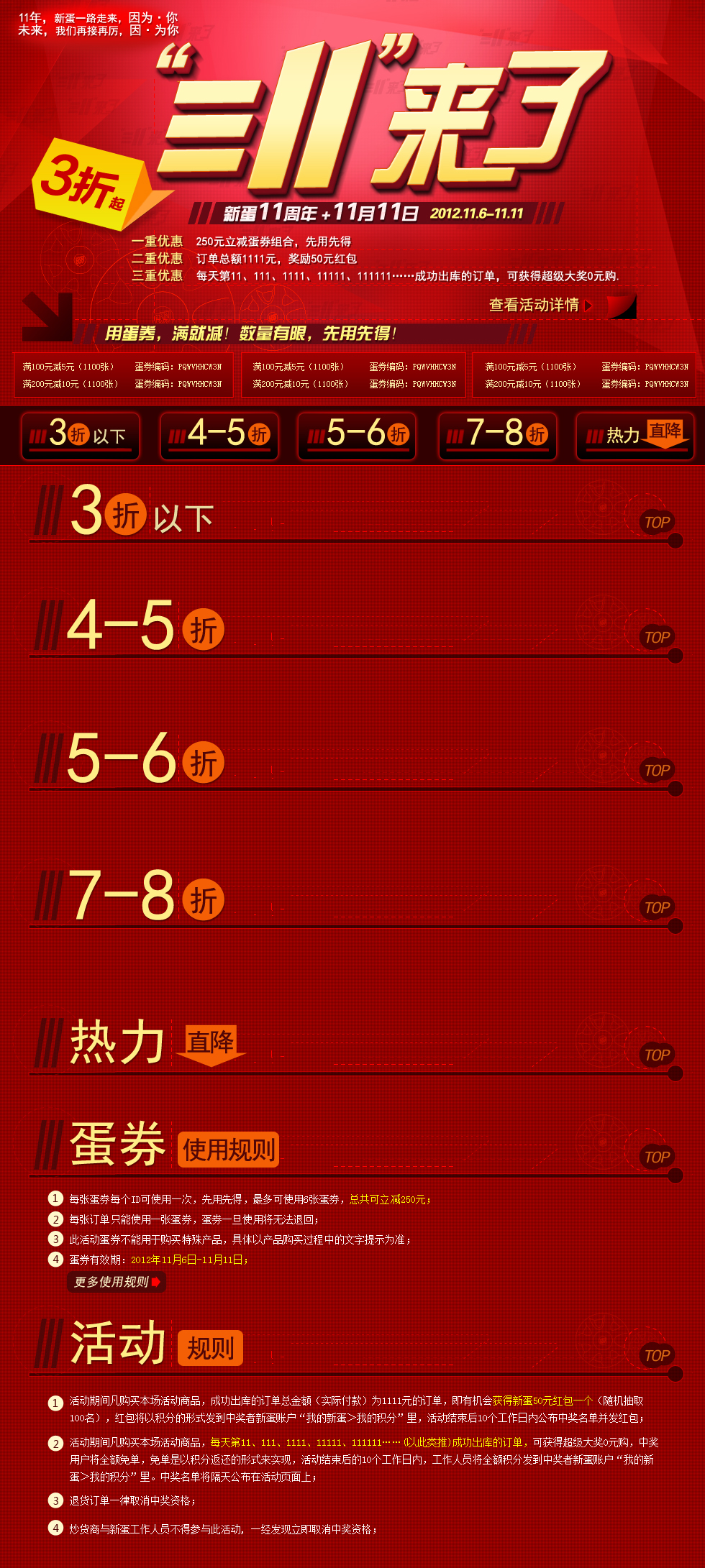Tap TOP beside the 3折以下 section header
This screenshot has width=705, height=1568.
click(x=657, y=523)
